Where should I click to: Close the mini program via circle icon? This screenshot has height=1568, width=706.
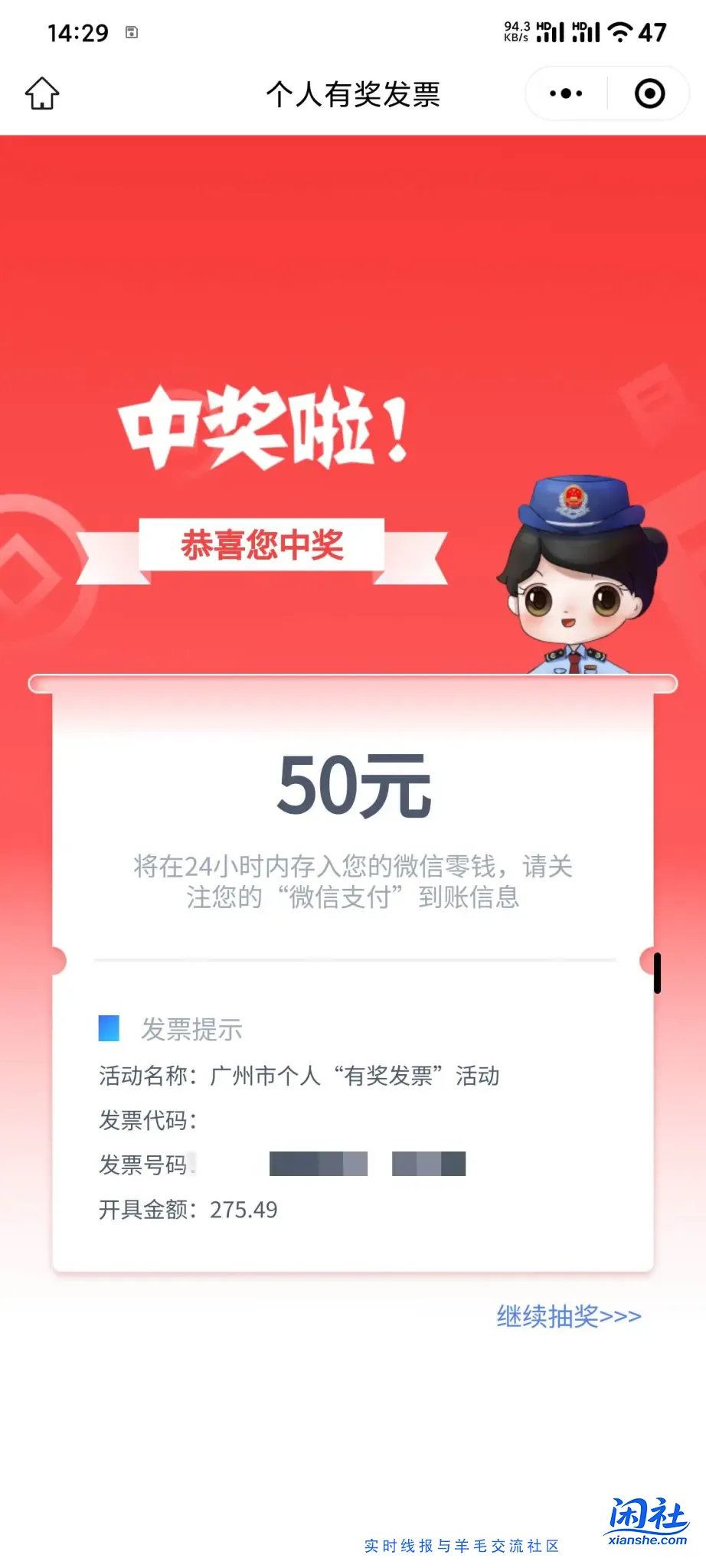pyautogui.click(x=649, y=94)
